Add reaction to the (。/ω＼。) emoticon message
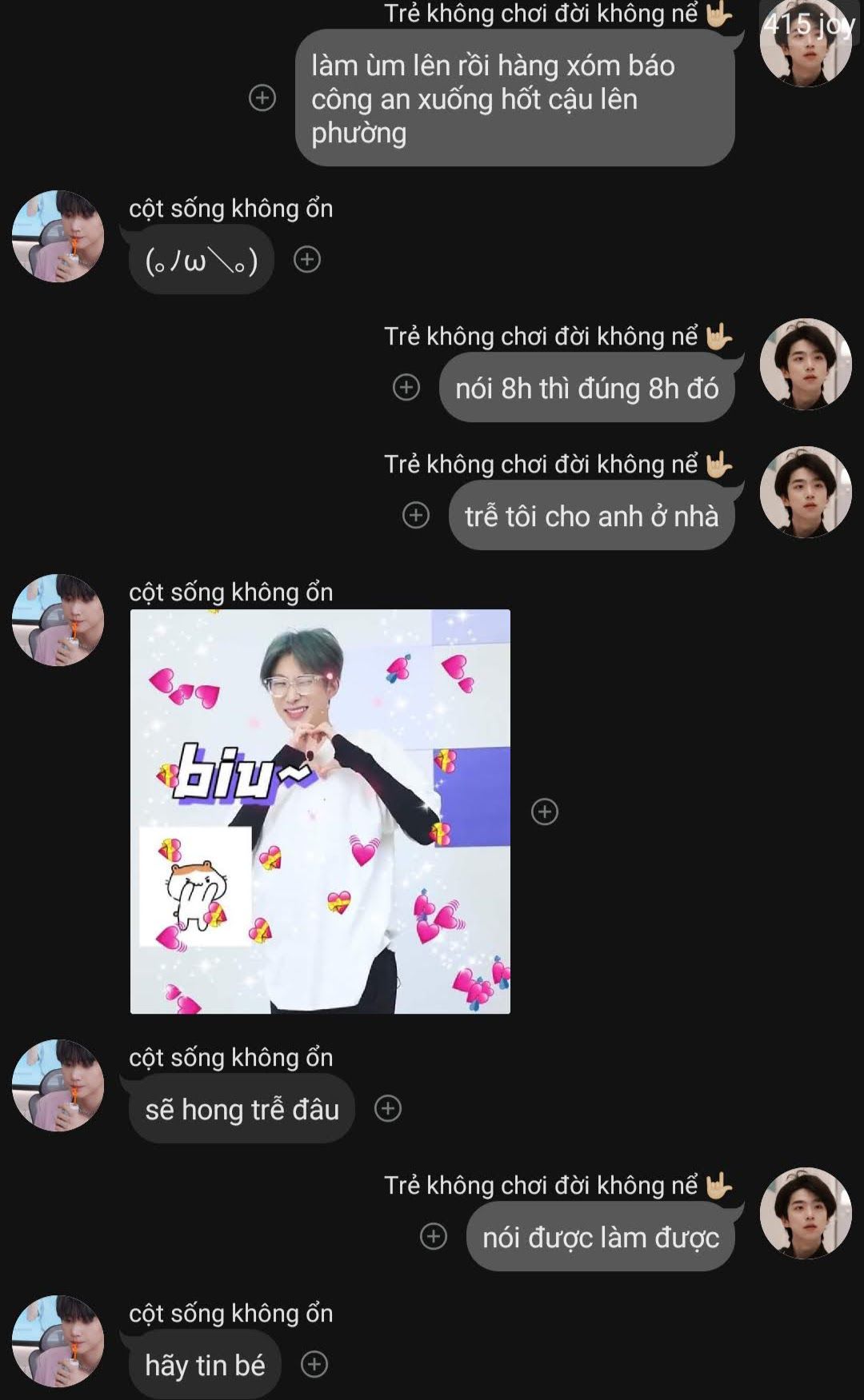 307,259
